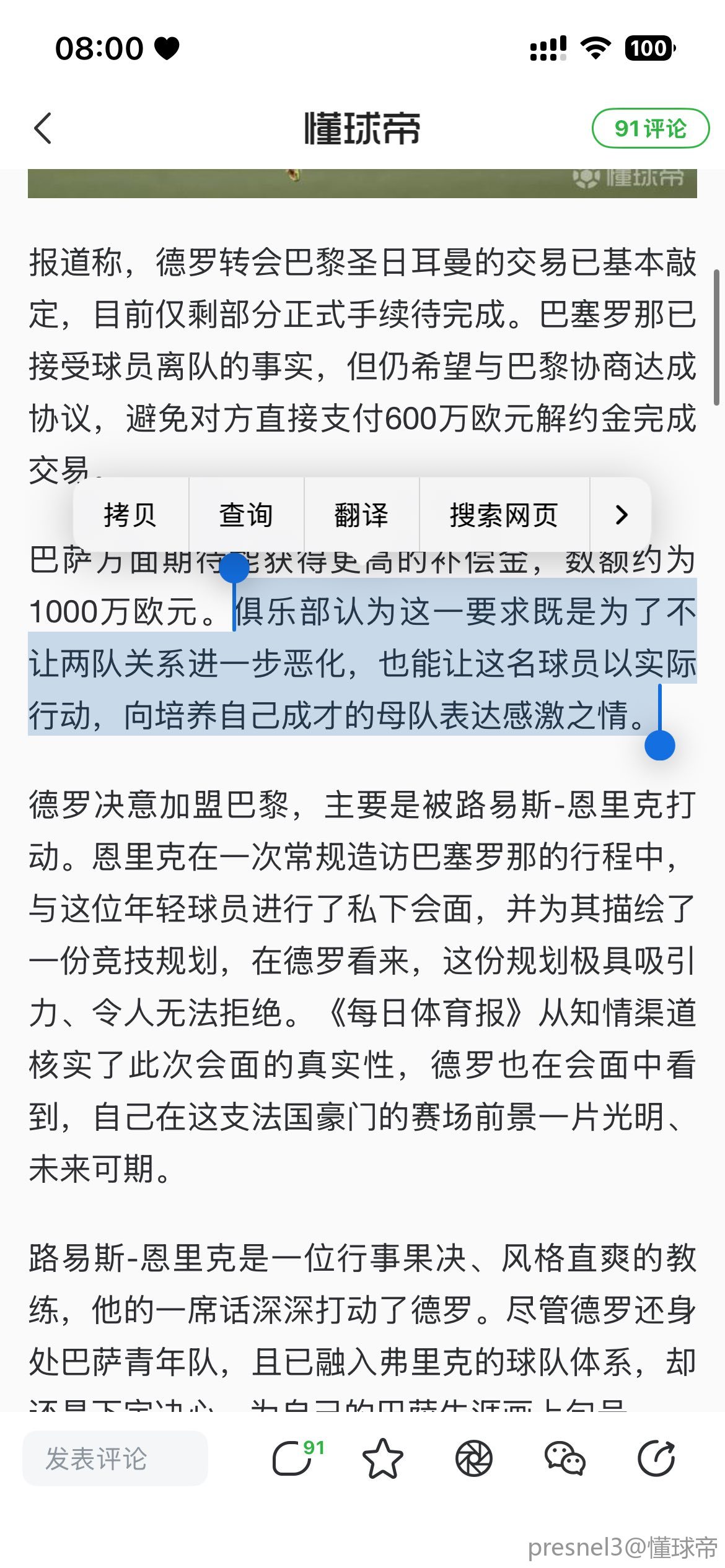This screenshot has width=725, height=1568.
Task: Look up the selection with 查询
Action: point(246,515)
